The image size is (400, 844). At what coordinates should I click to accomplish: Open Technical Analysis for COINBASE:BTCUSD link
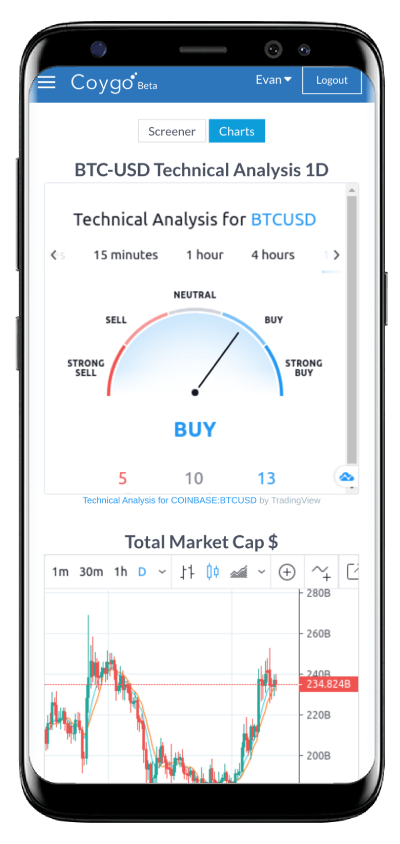(169, 500)
